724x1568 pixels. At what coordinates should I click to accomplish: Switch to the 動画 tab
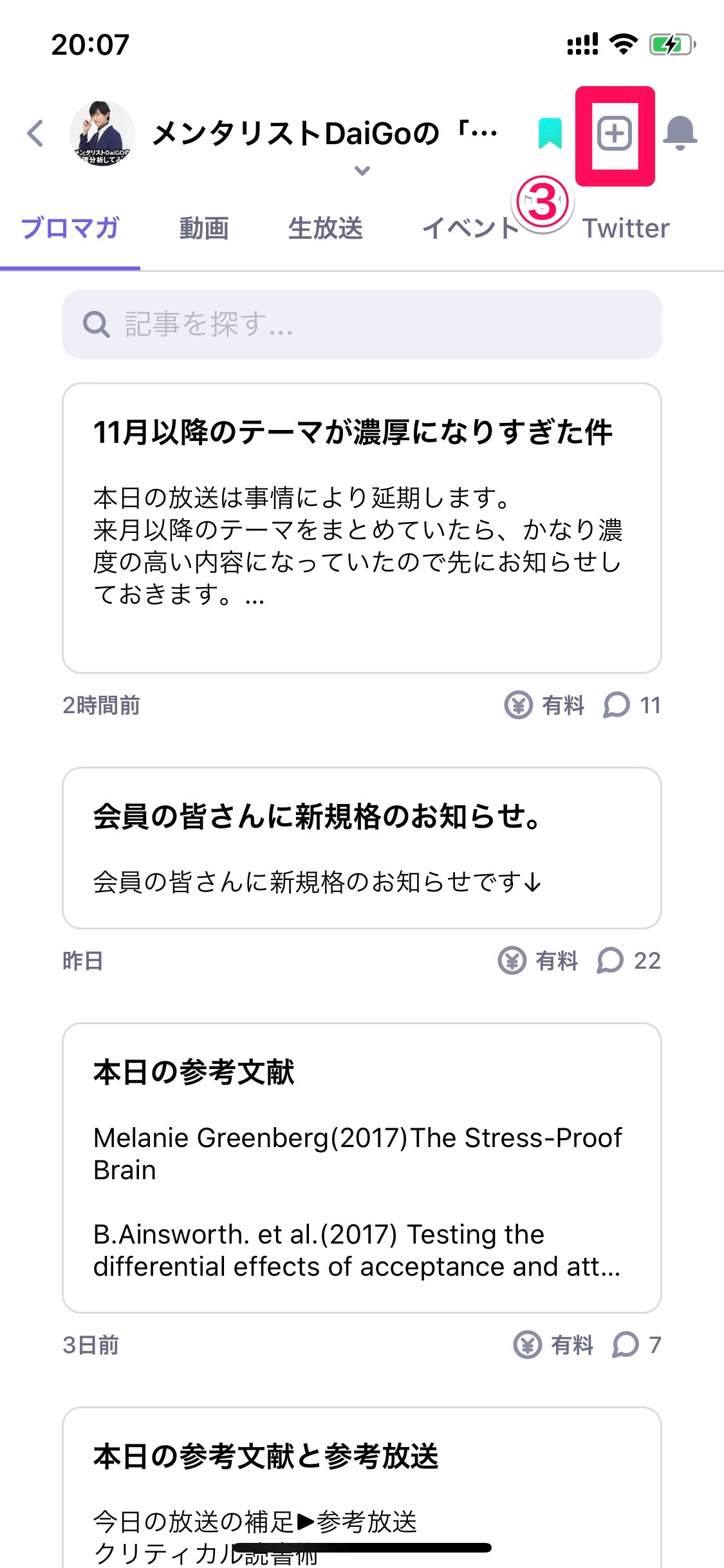tap(204, 229)
